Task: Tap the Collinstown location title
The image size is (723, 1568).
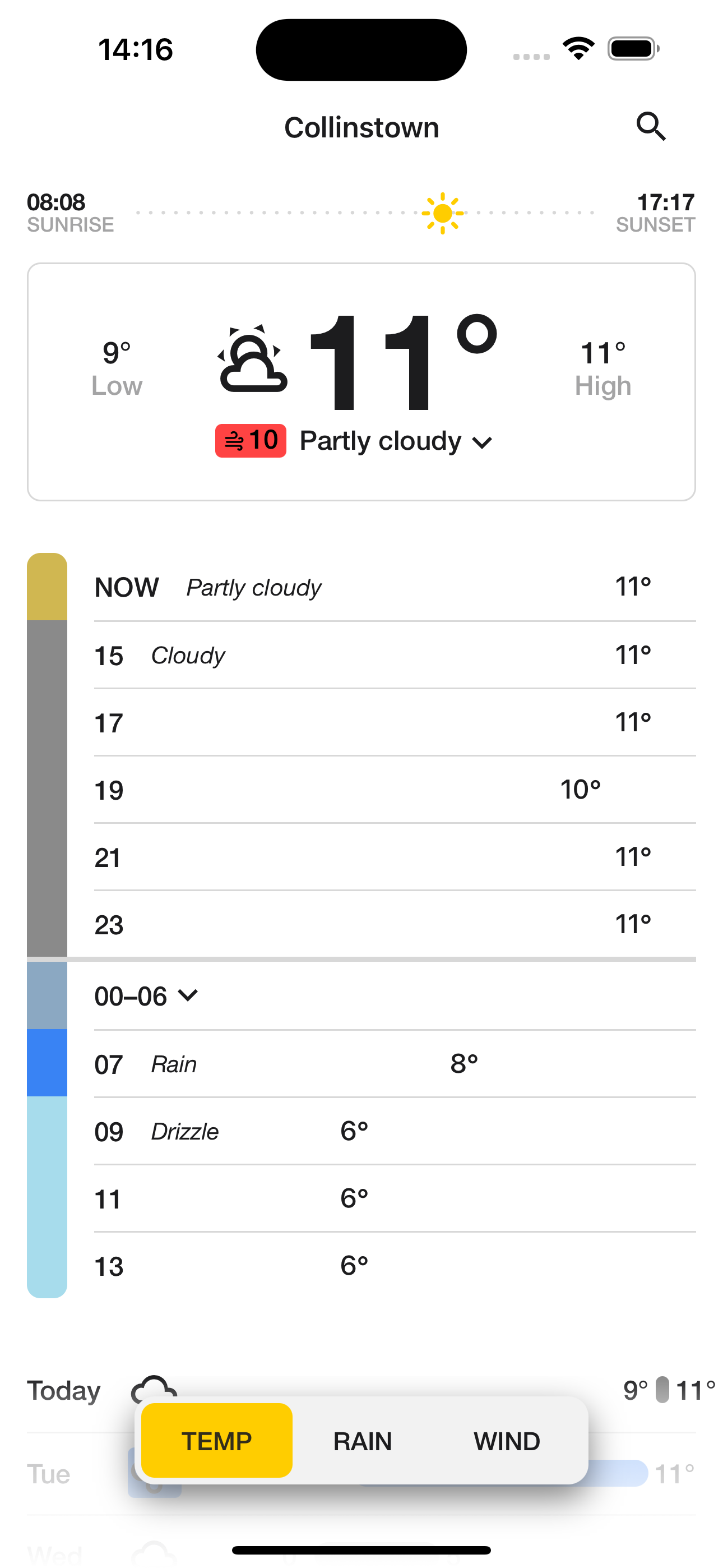Action: click(x=361, y=127)
